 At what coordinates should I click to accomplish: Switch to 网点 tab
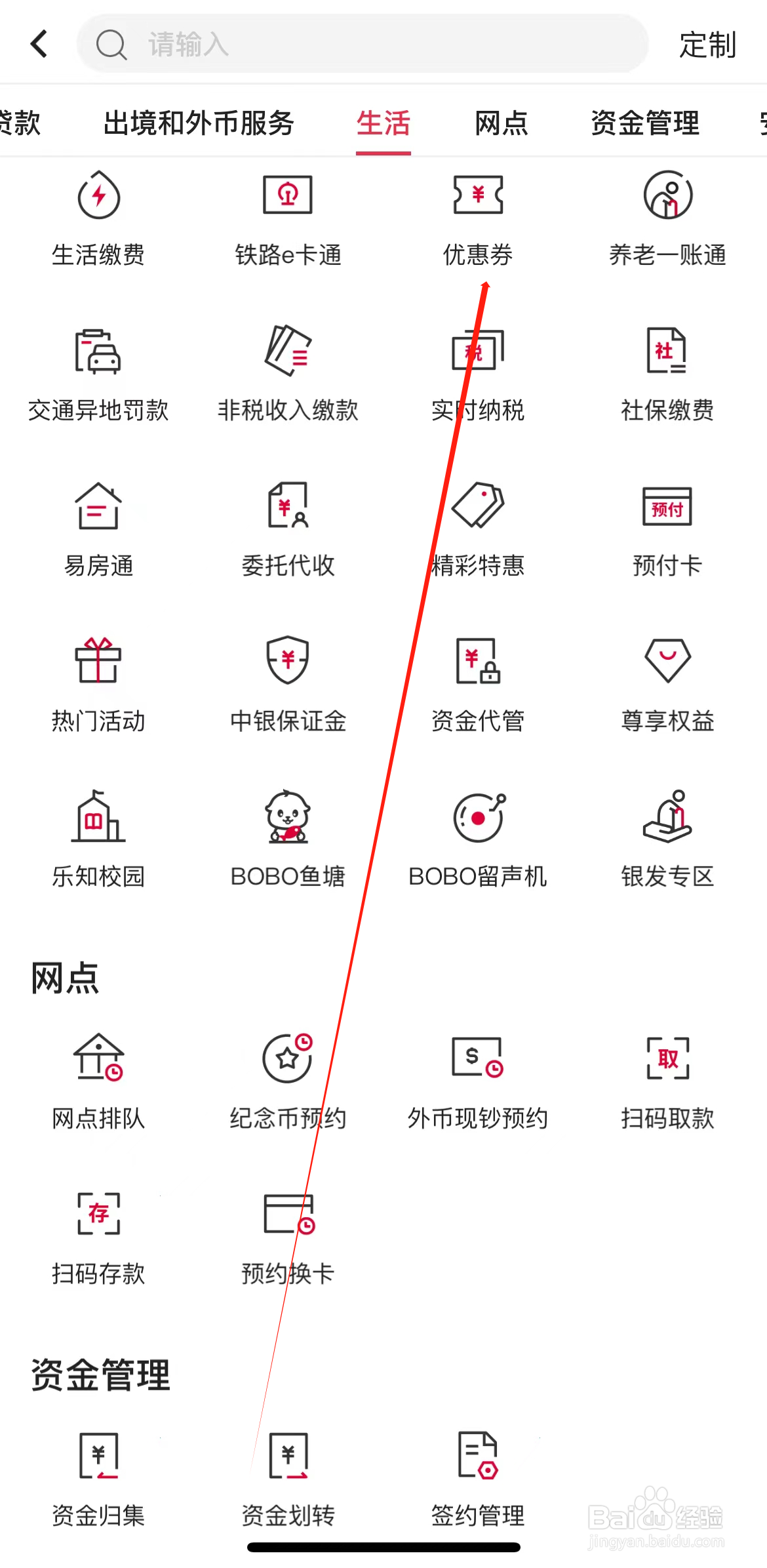(x=500, y=123)
